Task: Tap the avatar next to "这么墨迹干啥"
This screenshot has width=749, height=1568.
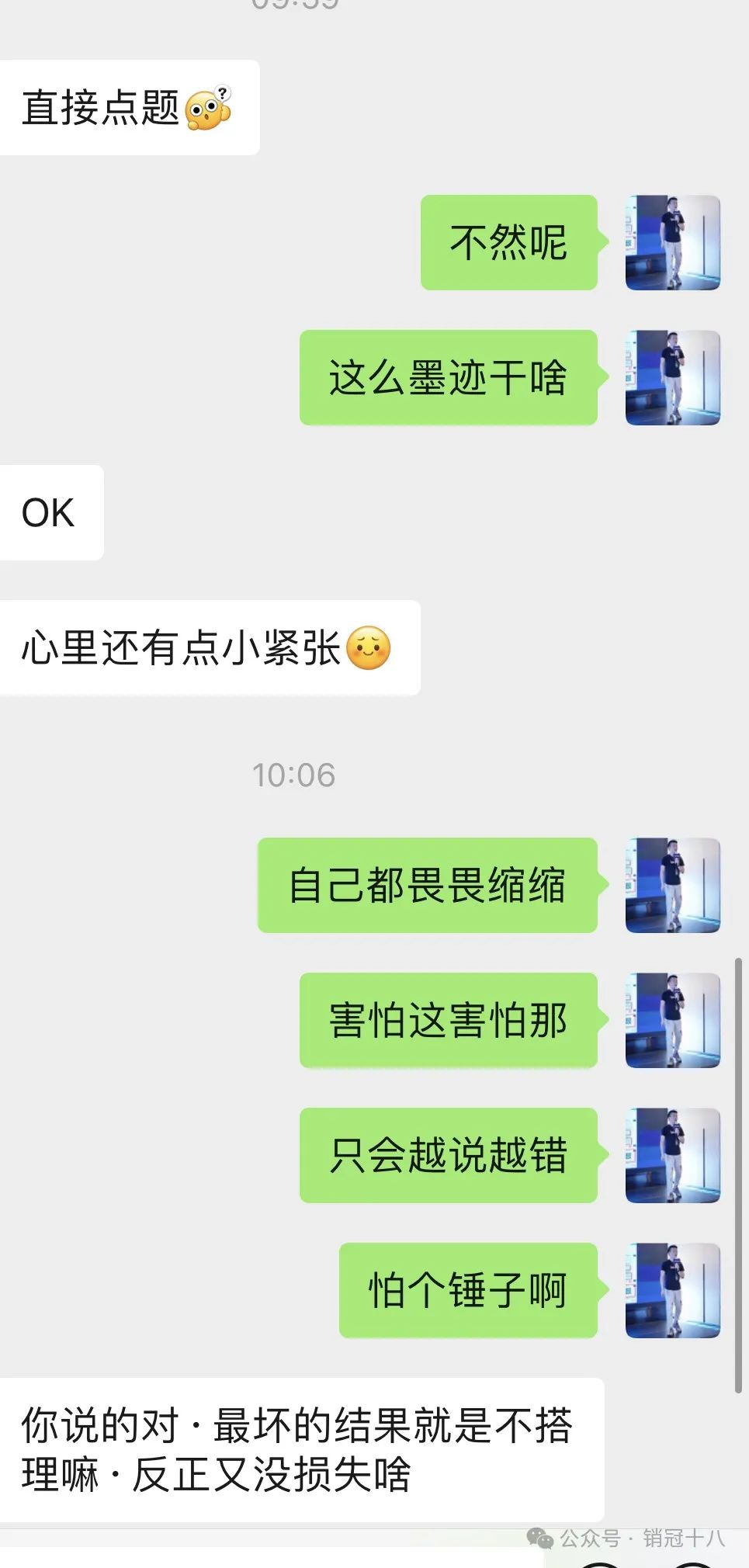Action: 673,378
